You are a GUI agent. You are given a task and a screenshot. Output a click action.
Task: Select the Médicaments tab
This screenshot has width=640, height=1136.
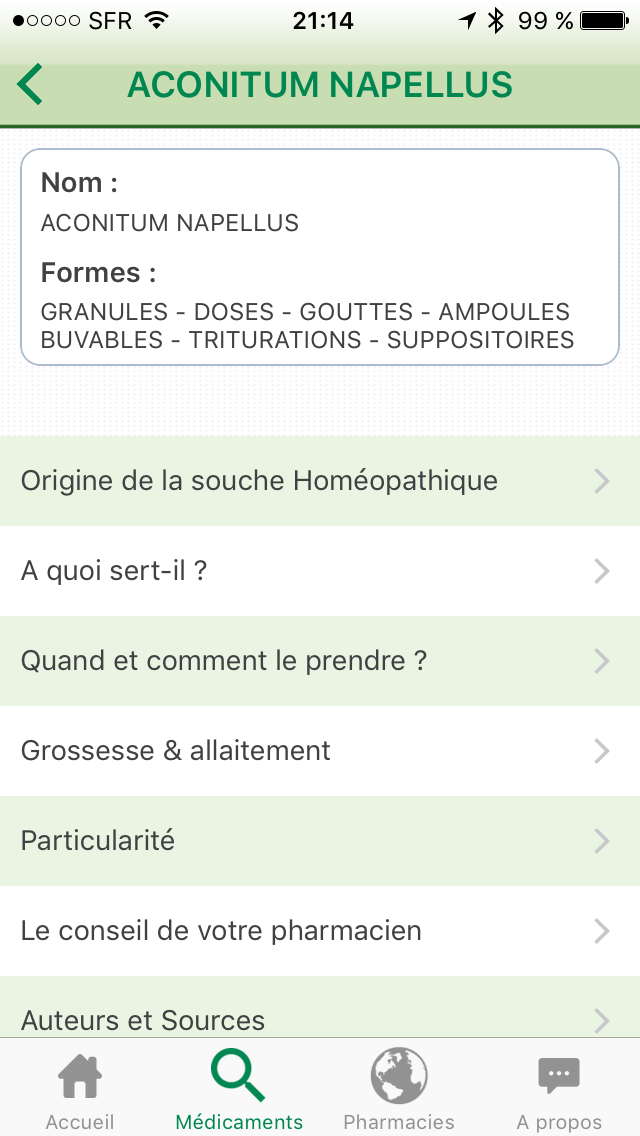pyautogui.click(x=239, y=1088)
